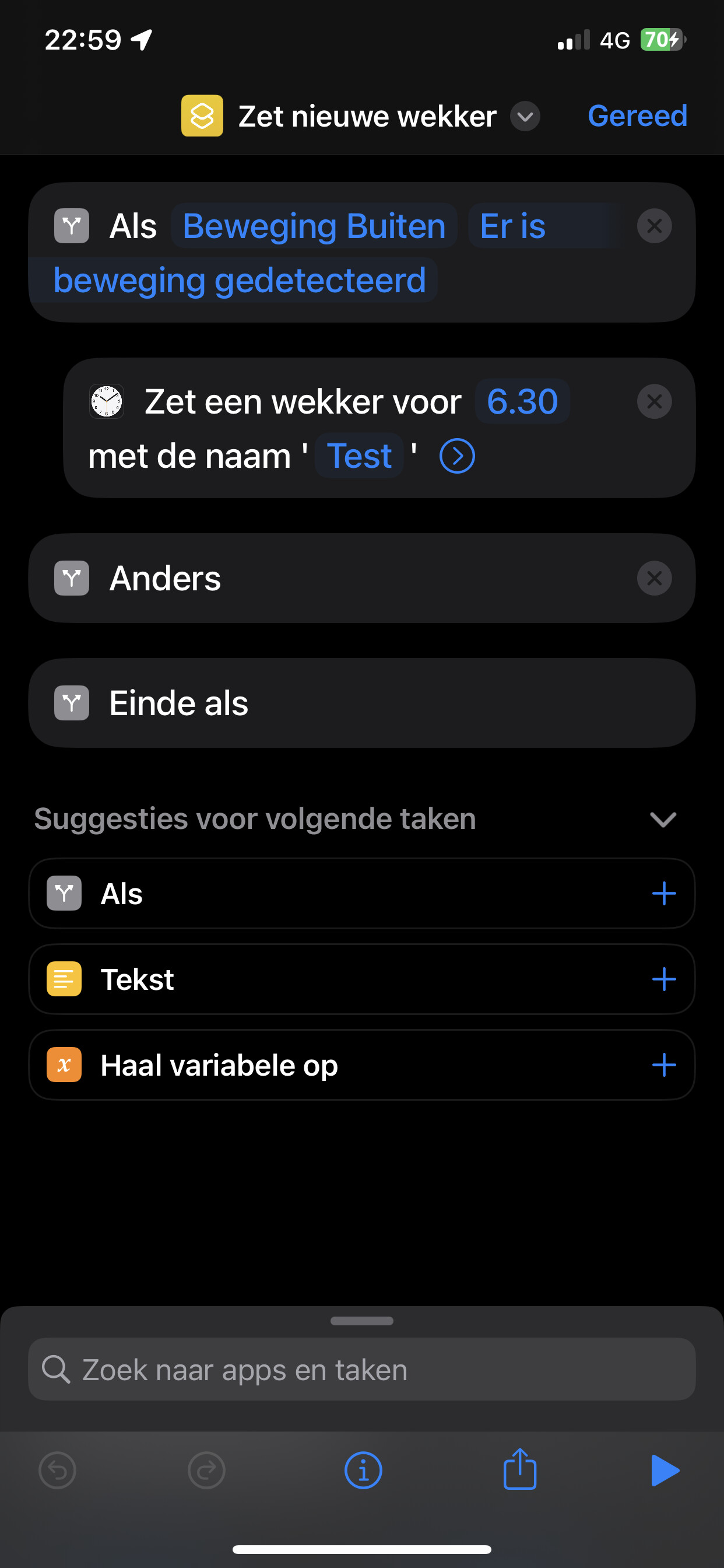Open the shortcut name dropdown chevron
The width and height of the screenshot is (724, 1568).
[525, 116]
